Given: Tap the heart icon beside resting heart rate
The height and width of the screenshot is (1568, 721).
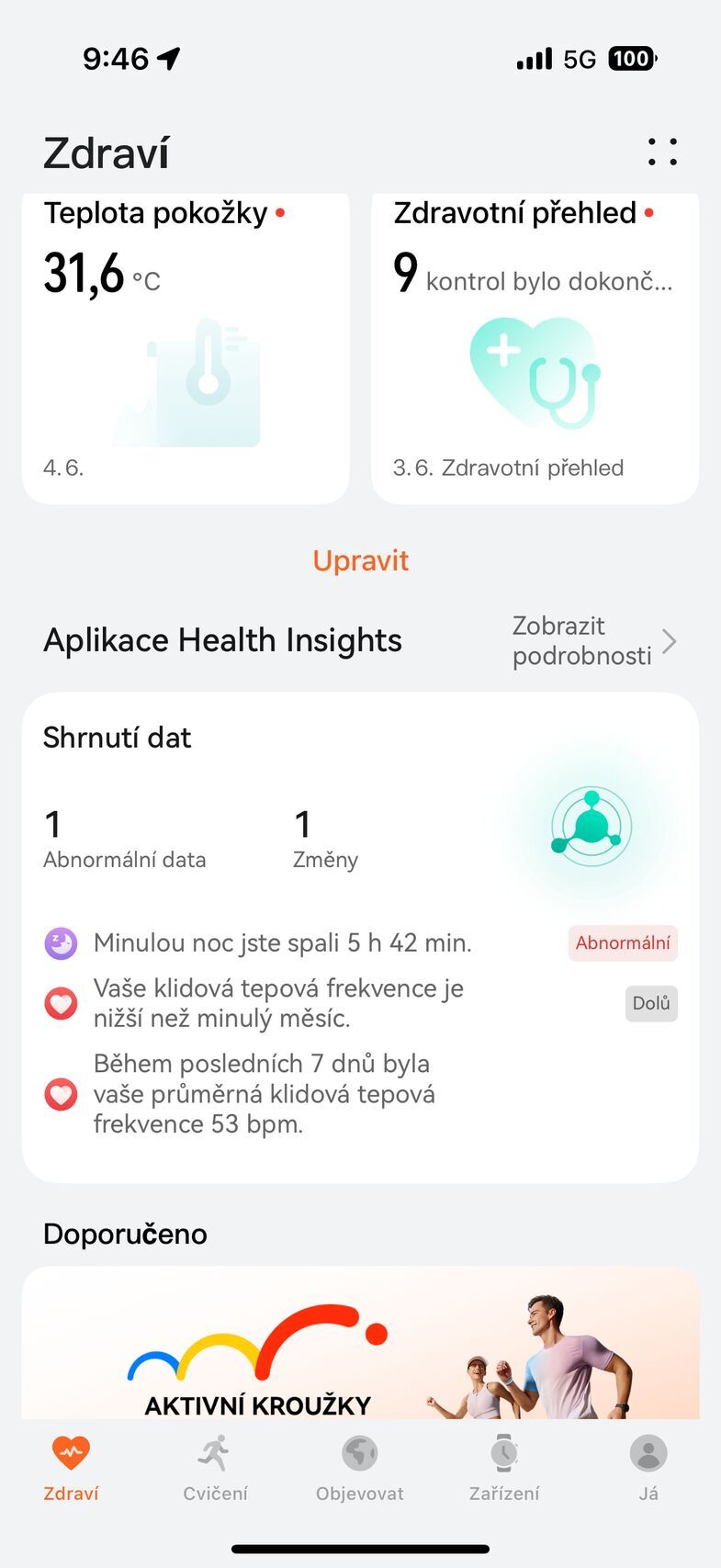Looking at the screenshot, I should coord(61,1002).
